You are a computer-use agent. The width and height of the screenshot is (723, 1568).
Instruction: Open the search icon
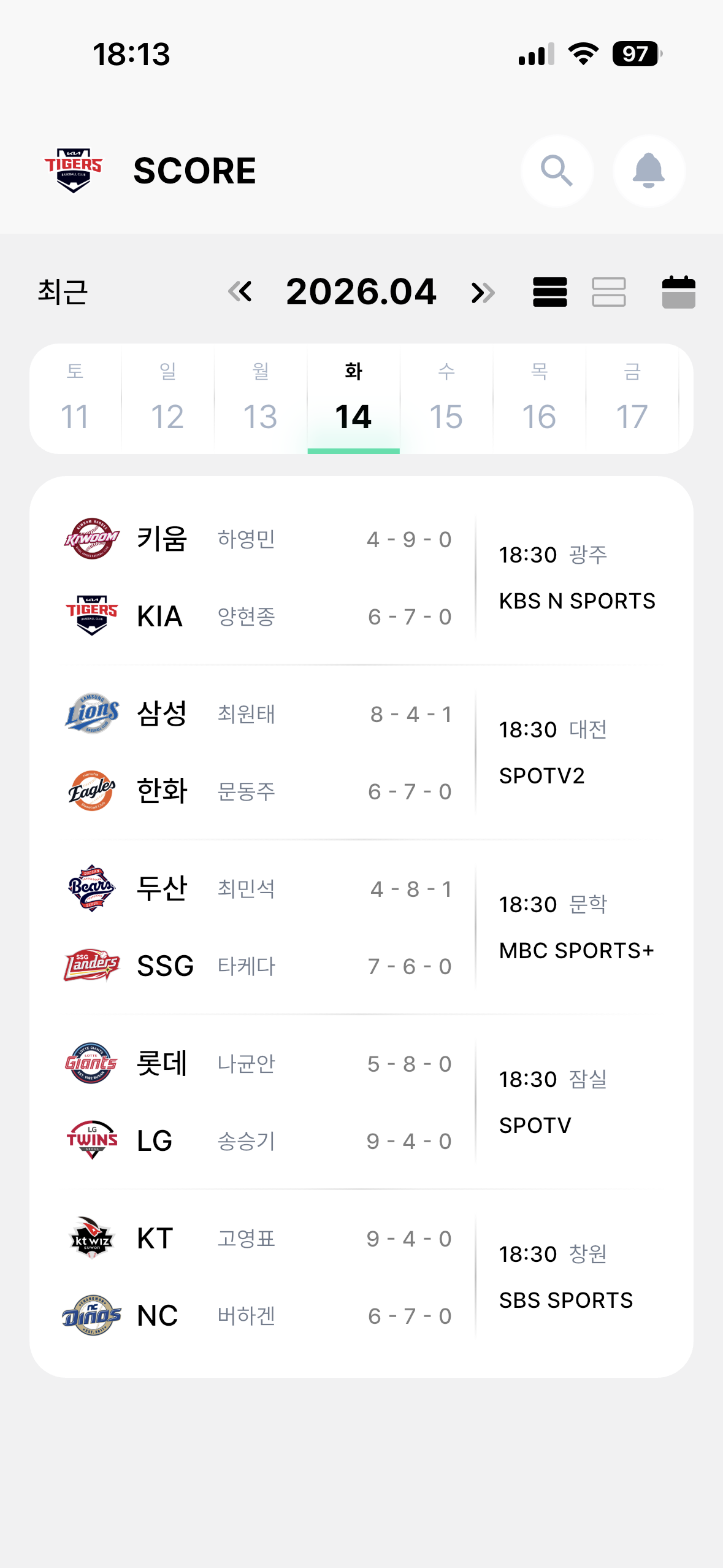(557, 171)
